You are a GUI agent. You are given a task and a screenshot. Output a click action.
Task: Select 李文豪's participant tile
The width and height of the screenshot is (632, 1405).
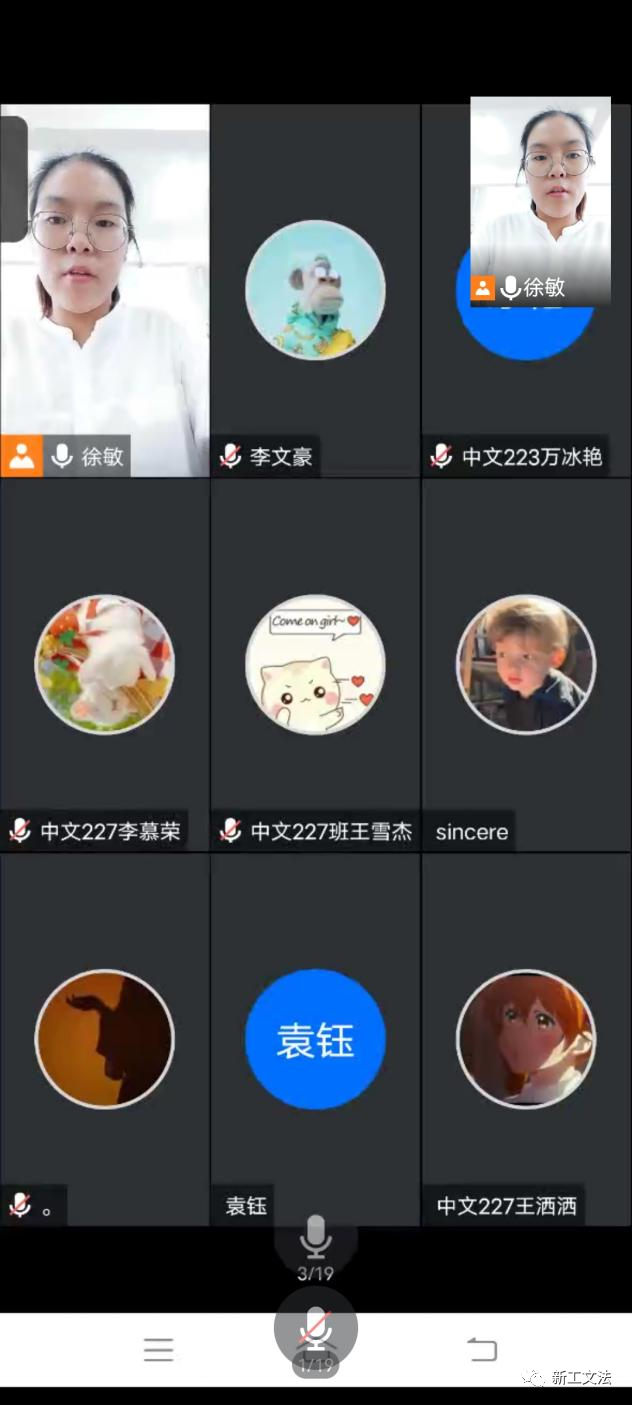315,290
